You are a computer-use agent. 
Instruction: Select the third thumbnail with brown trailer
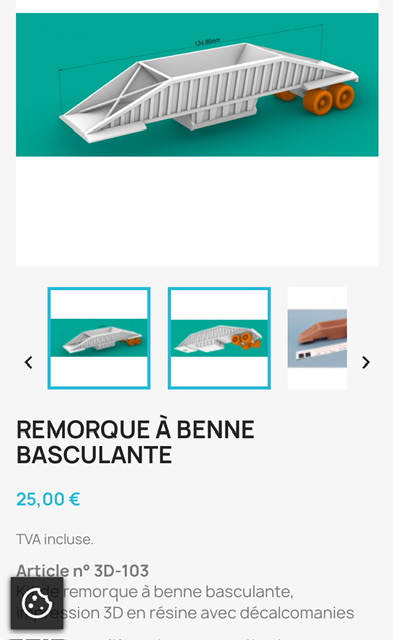pos(318,338)
